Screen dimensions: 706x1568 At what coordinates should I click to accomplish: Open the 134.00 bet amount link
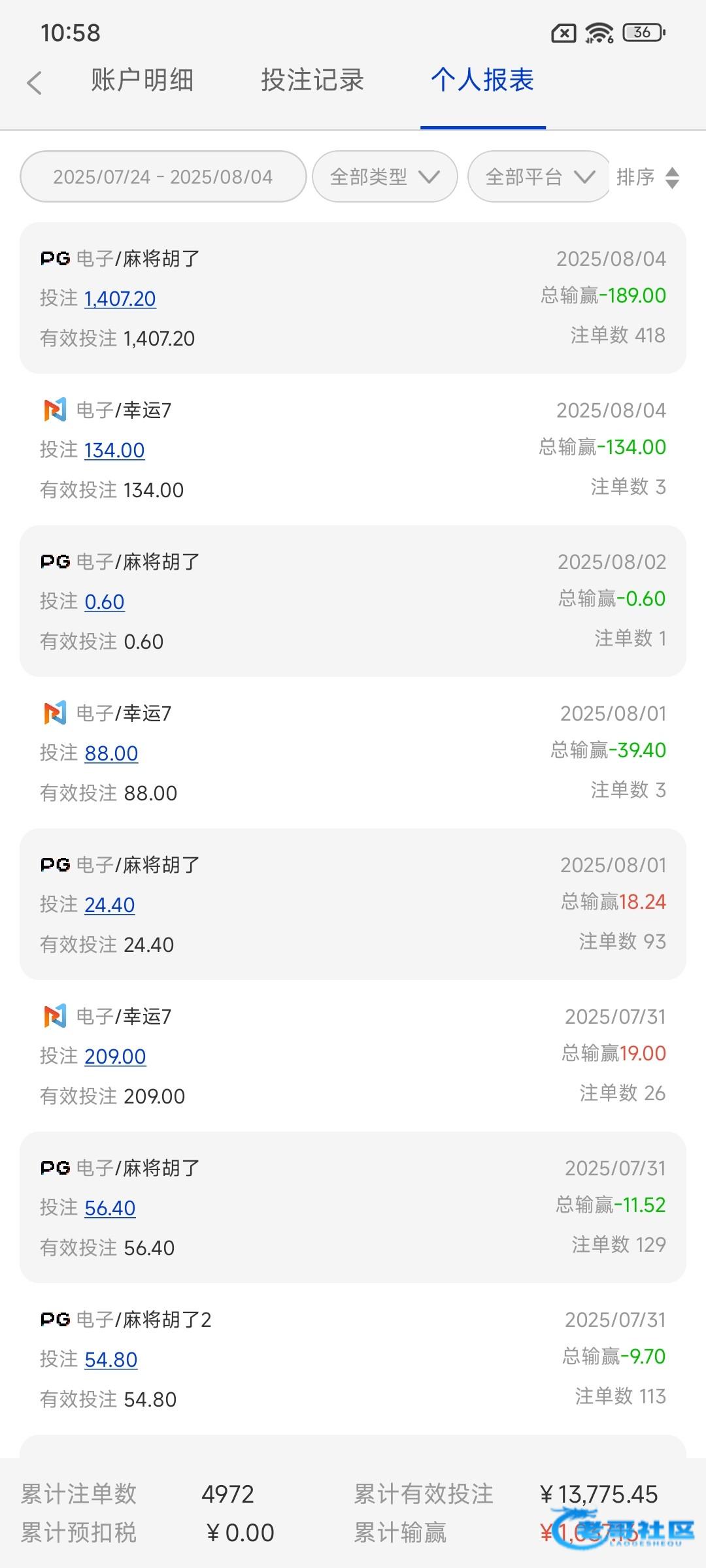pyautogui.click(x=114, y=450)
